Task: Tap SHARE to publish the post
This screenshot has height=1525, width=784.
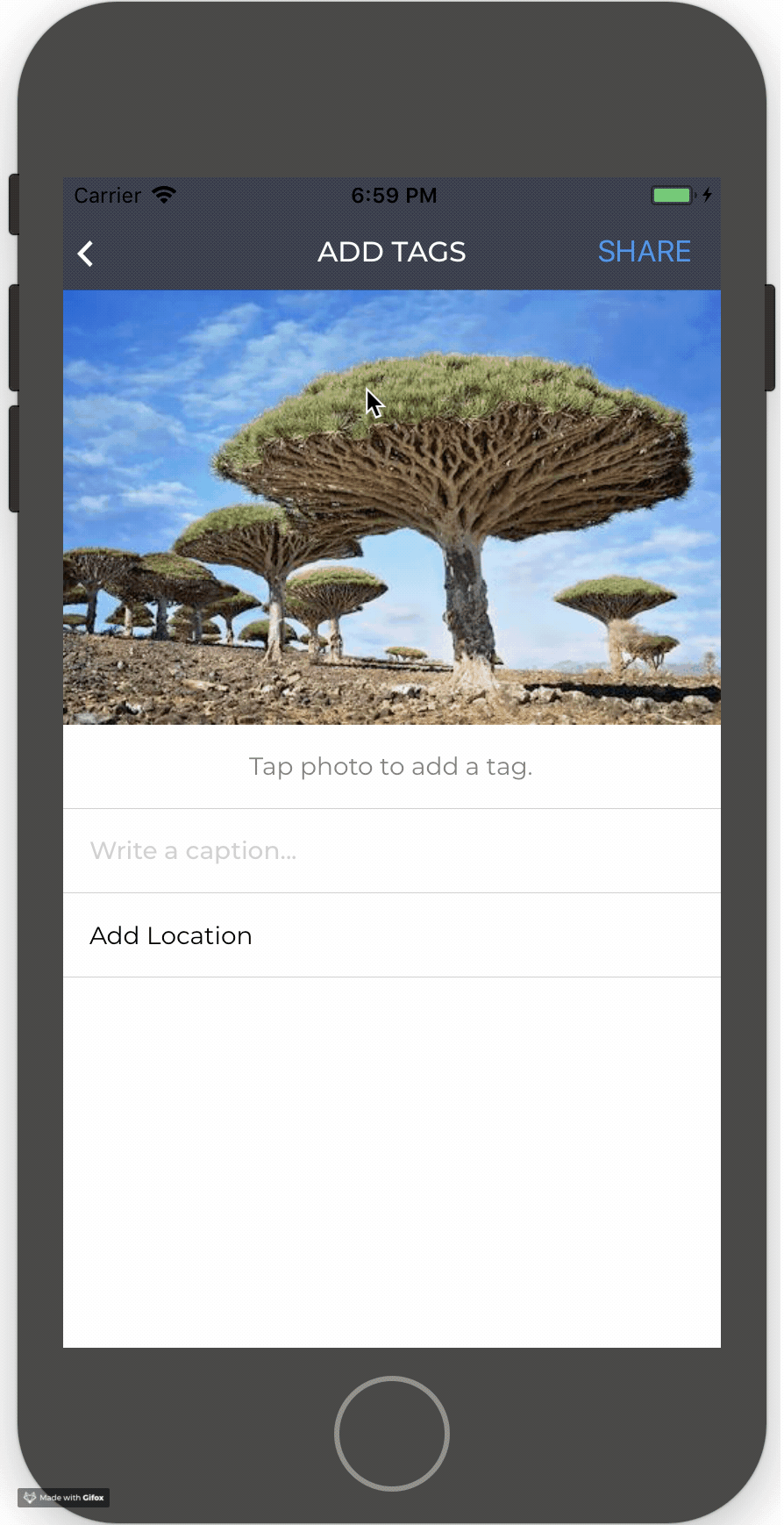Action: click(644, 252)
